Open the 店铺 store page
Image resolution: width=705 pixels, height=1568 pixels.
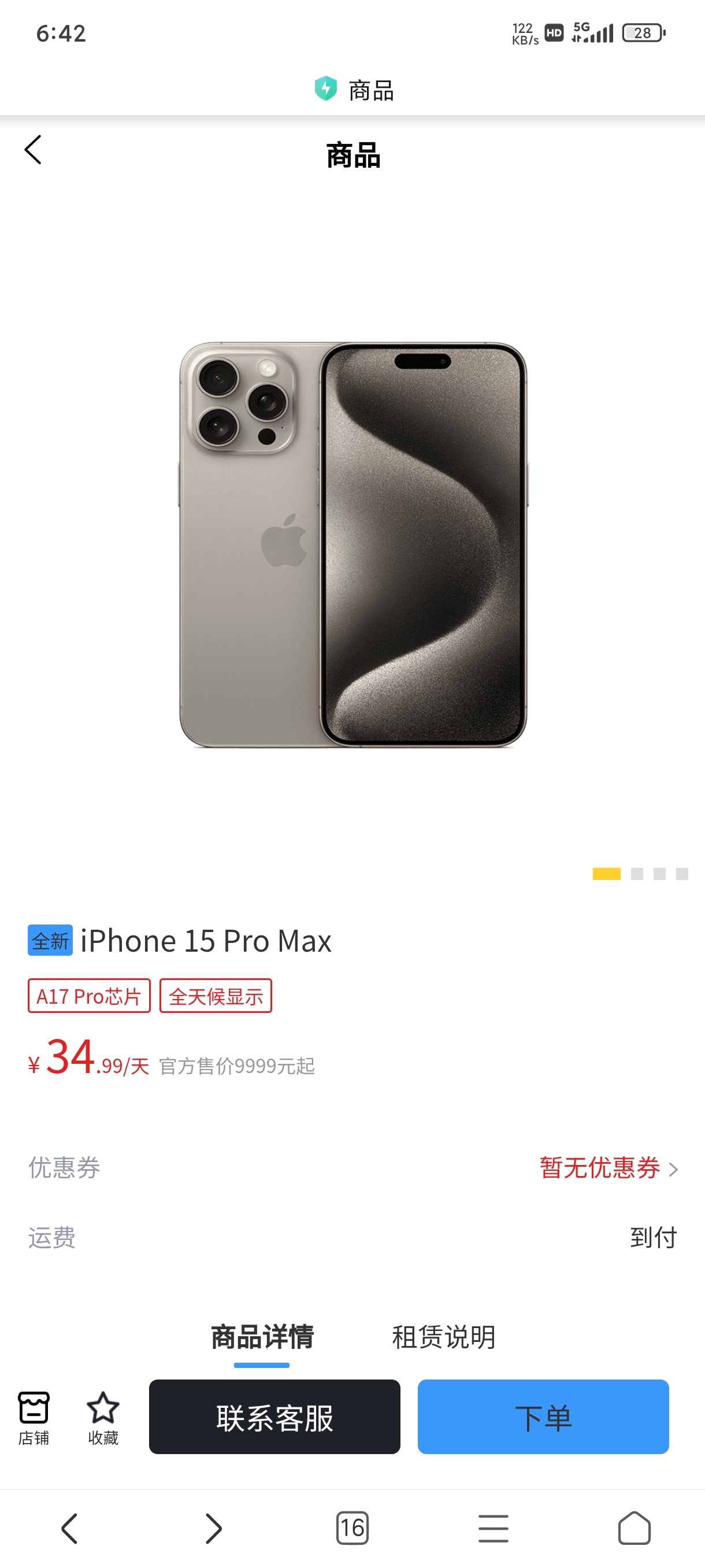pyautogui.click(x=34, y=1418)
